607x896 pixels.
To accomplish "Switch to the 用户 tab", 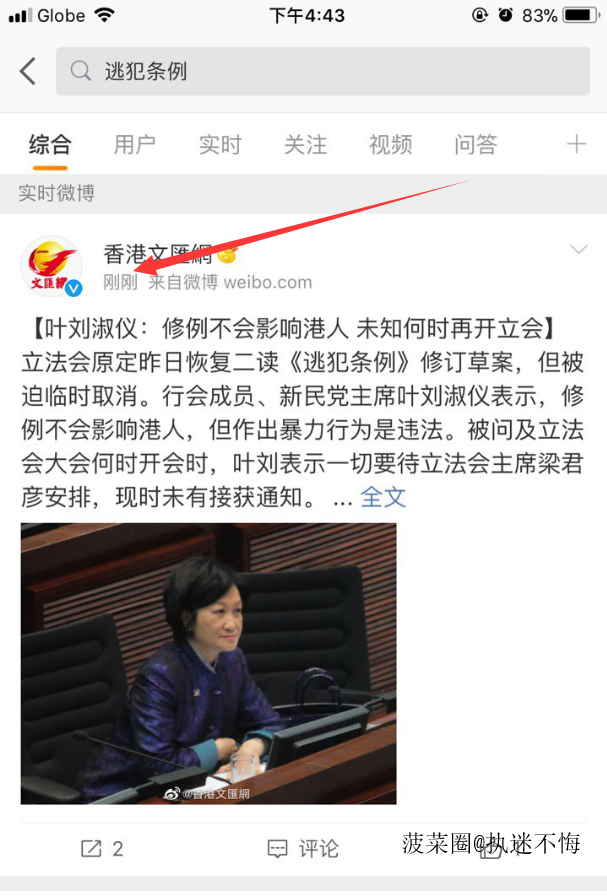I will coord(135,145).
